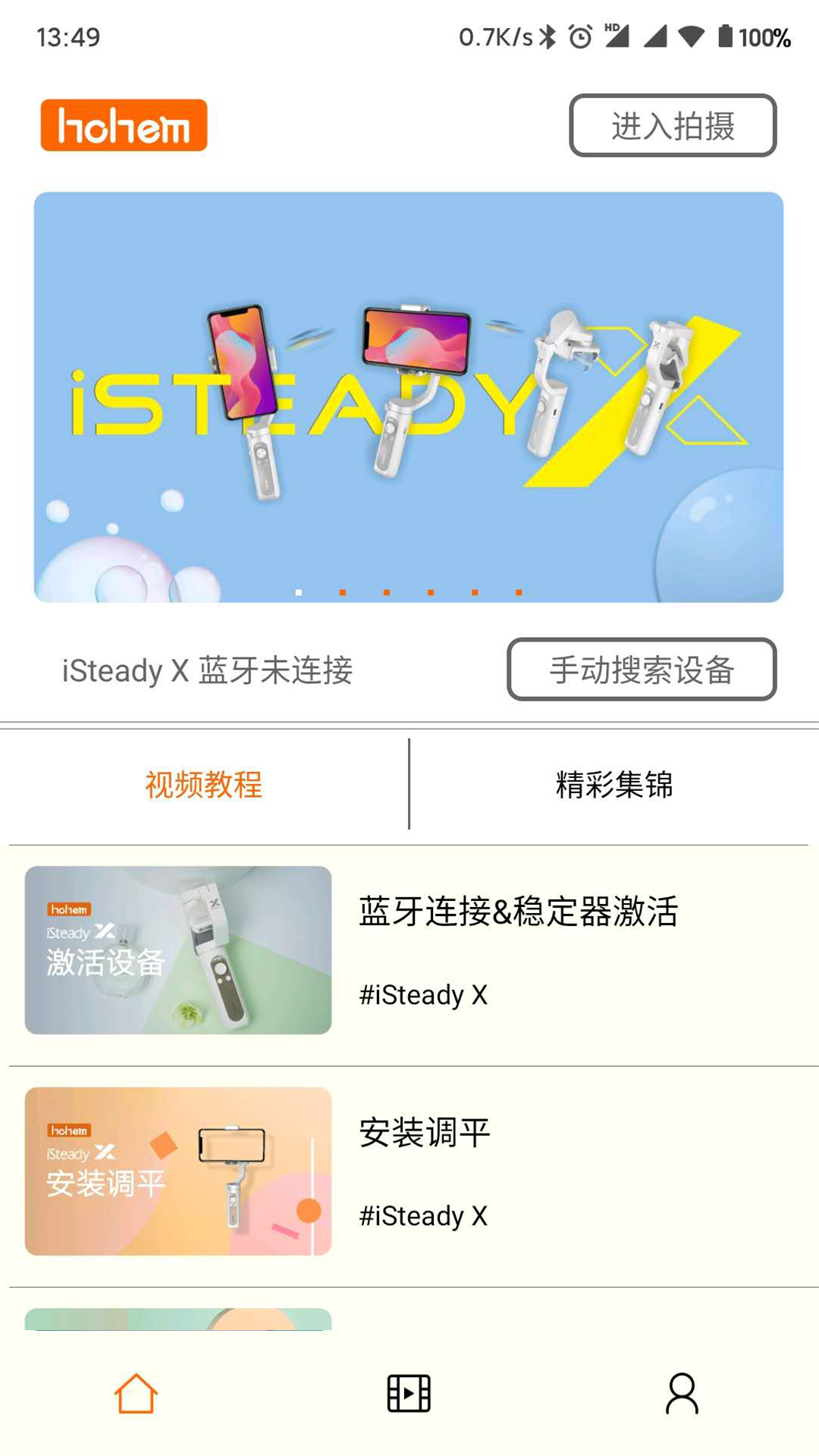Tap 手动搜索设备 to search devices
819x1456 pixels.
(x=642, y=670)
